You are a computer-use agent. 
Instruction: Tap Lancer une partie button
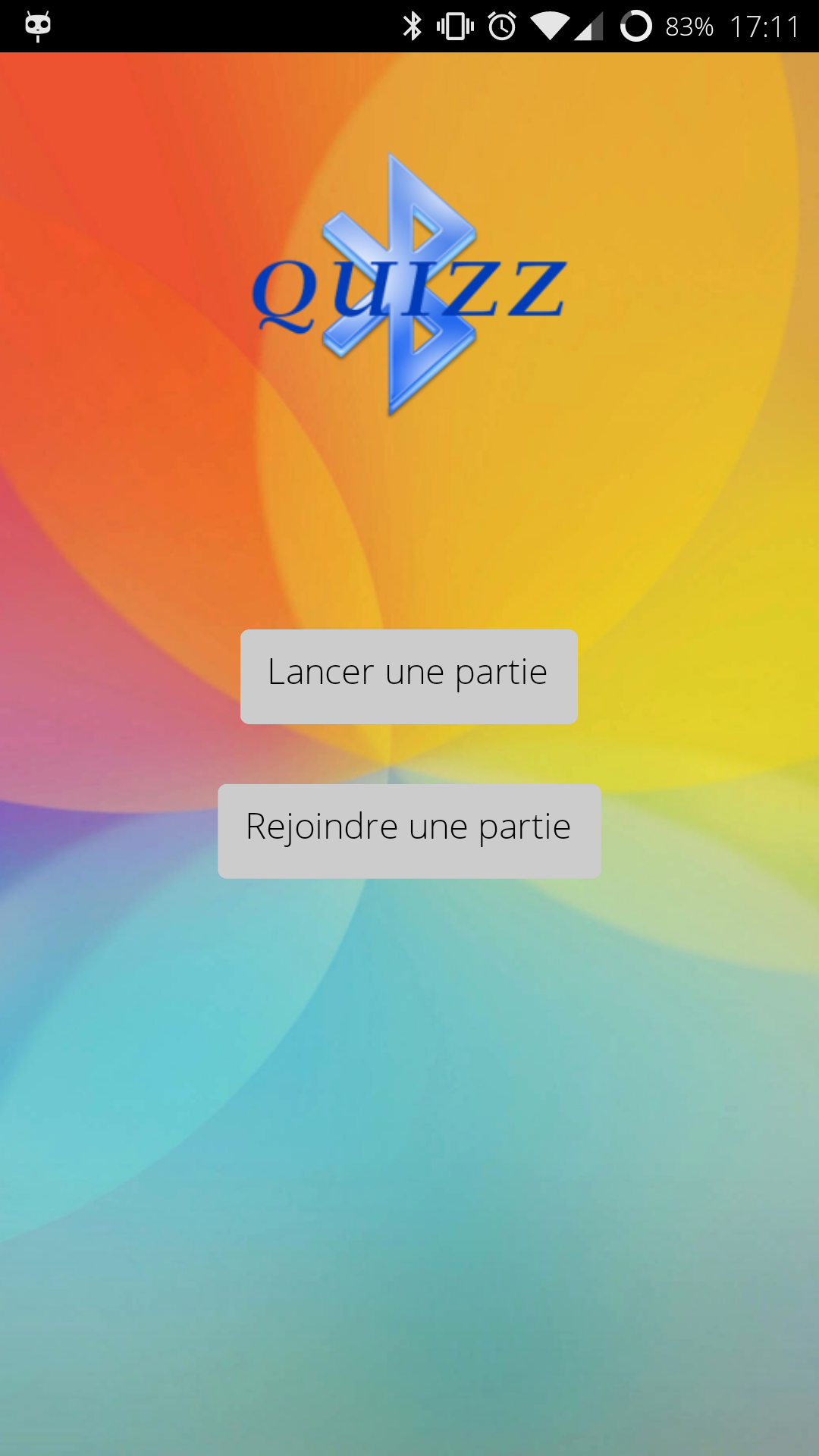409,676
